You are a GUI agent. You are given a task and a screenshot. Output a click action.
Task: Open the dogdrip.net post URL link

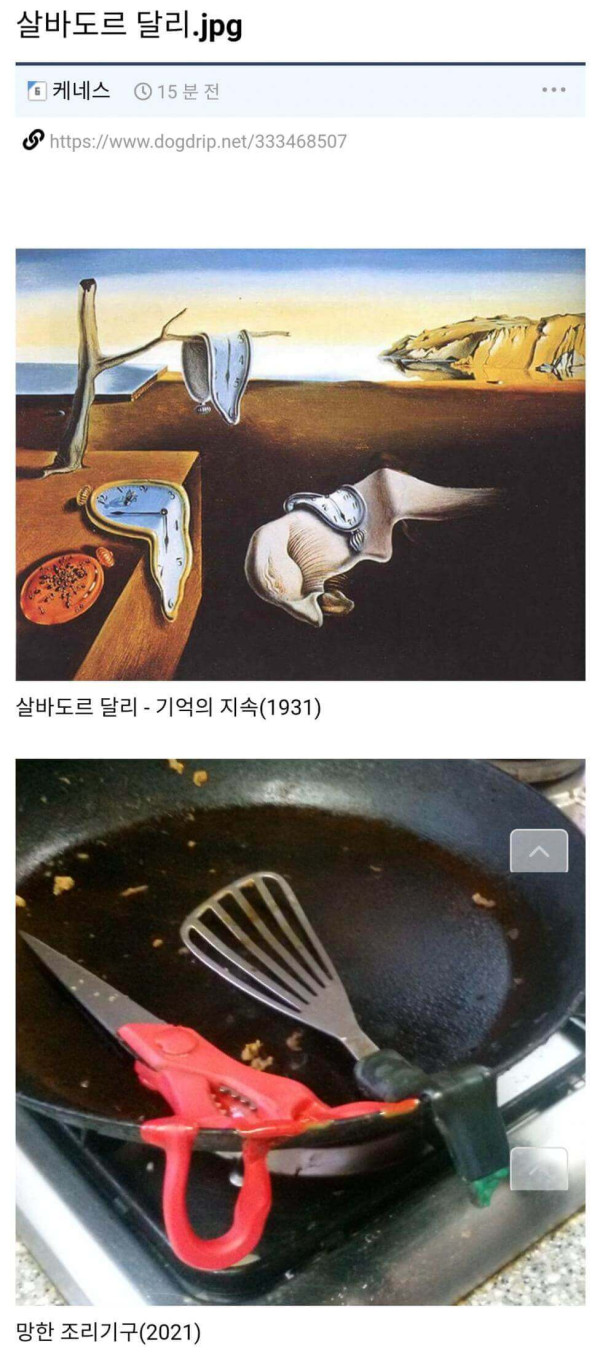tap(197, 141)
